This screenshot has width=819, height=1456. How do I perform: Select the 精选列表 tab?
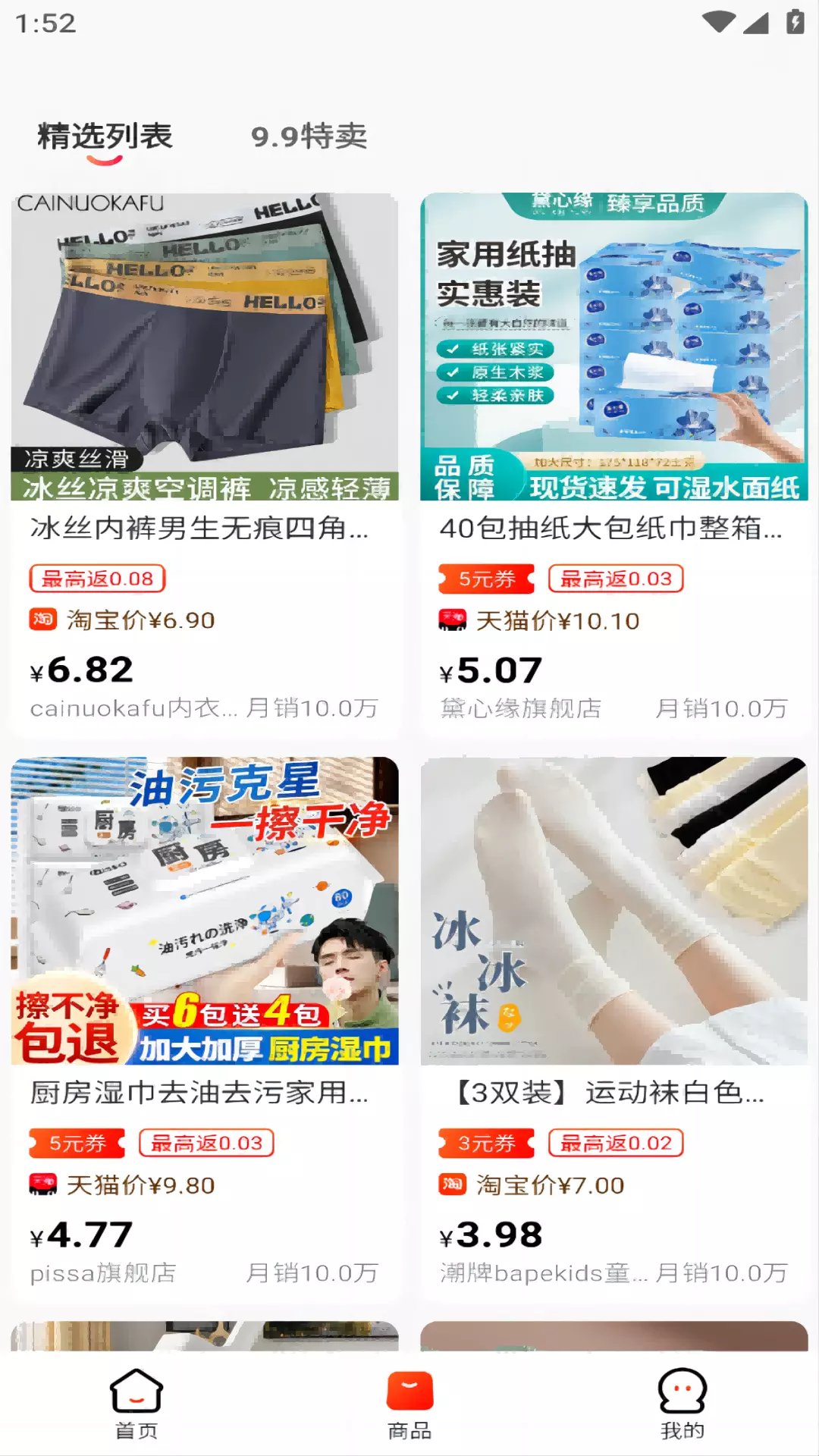pos(105,136)
